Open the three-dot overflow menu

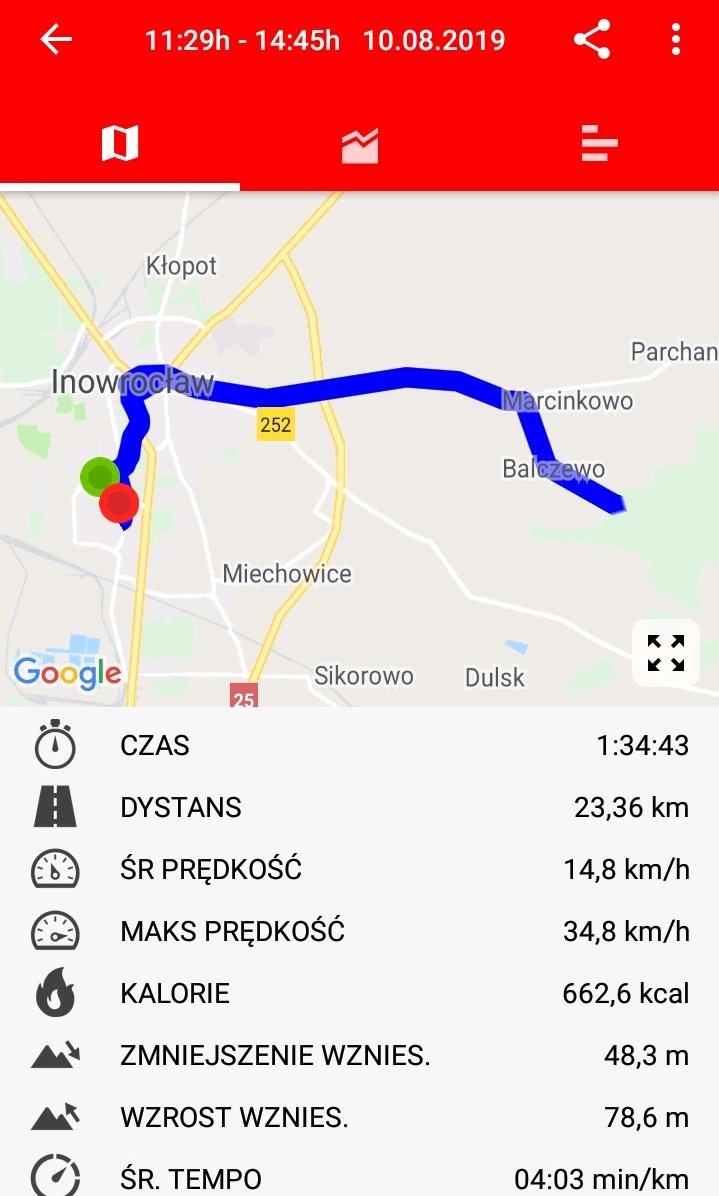coord(676,39)
